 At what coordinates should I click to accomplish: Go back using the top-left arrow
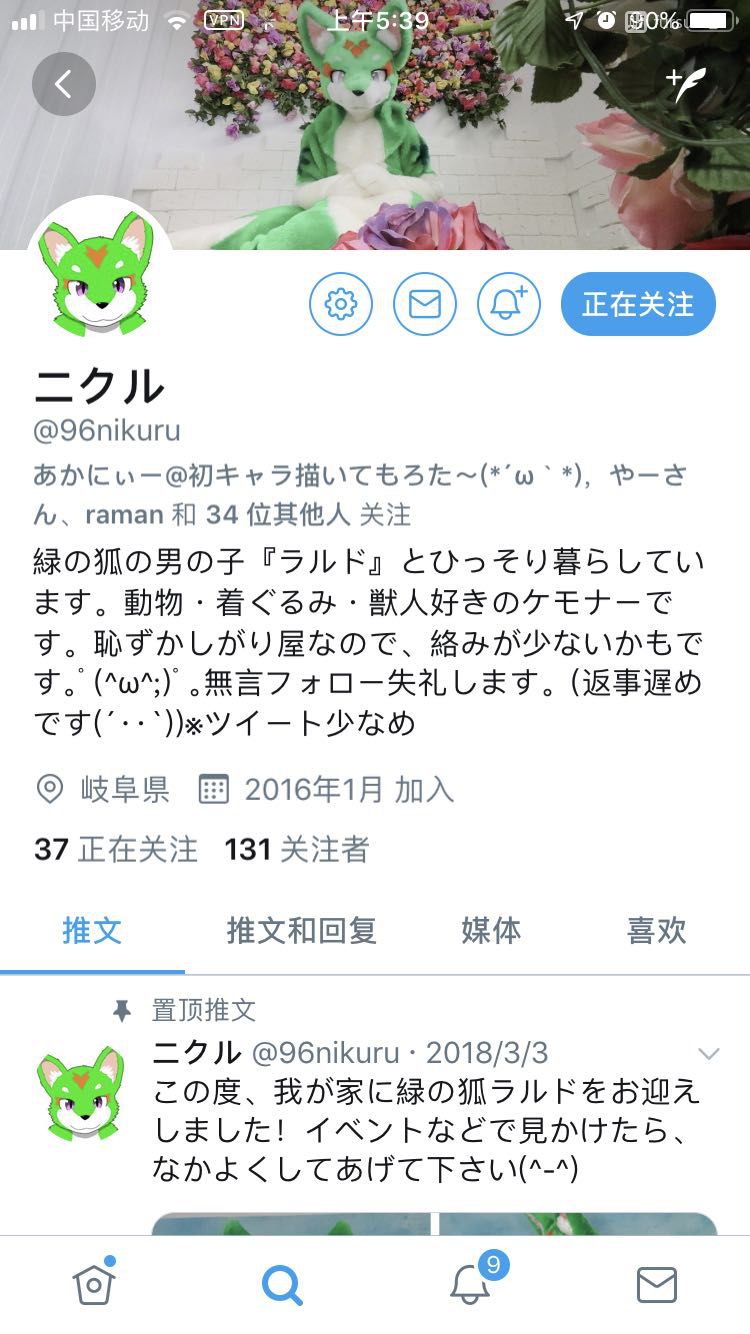click(64, 84)
